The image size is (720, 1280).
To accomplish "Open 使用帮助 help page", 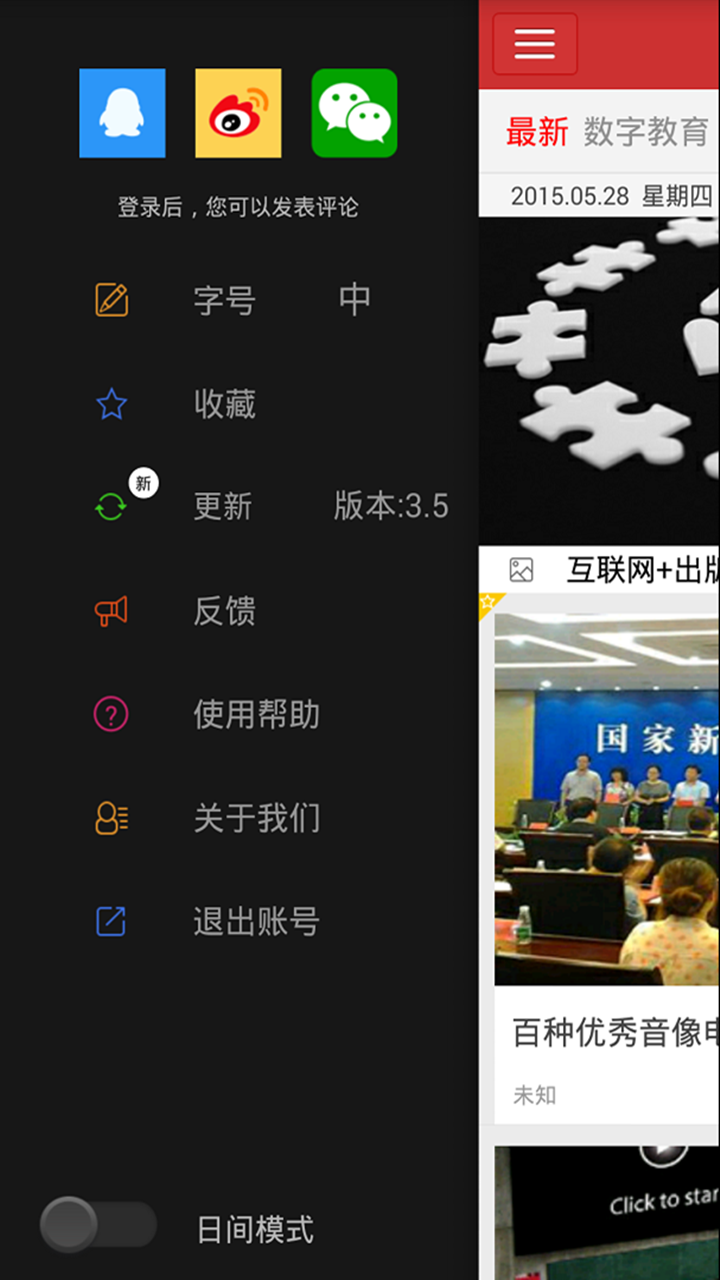I will pyautogui.click(x=256, y=715).
